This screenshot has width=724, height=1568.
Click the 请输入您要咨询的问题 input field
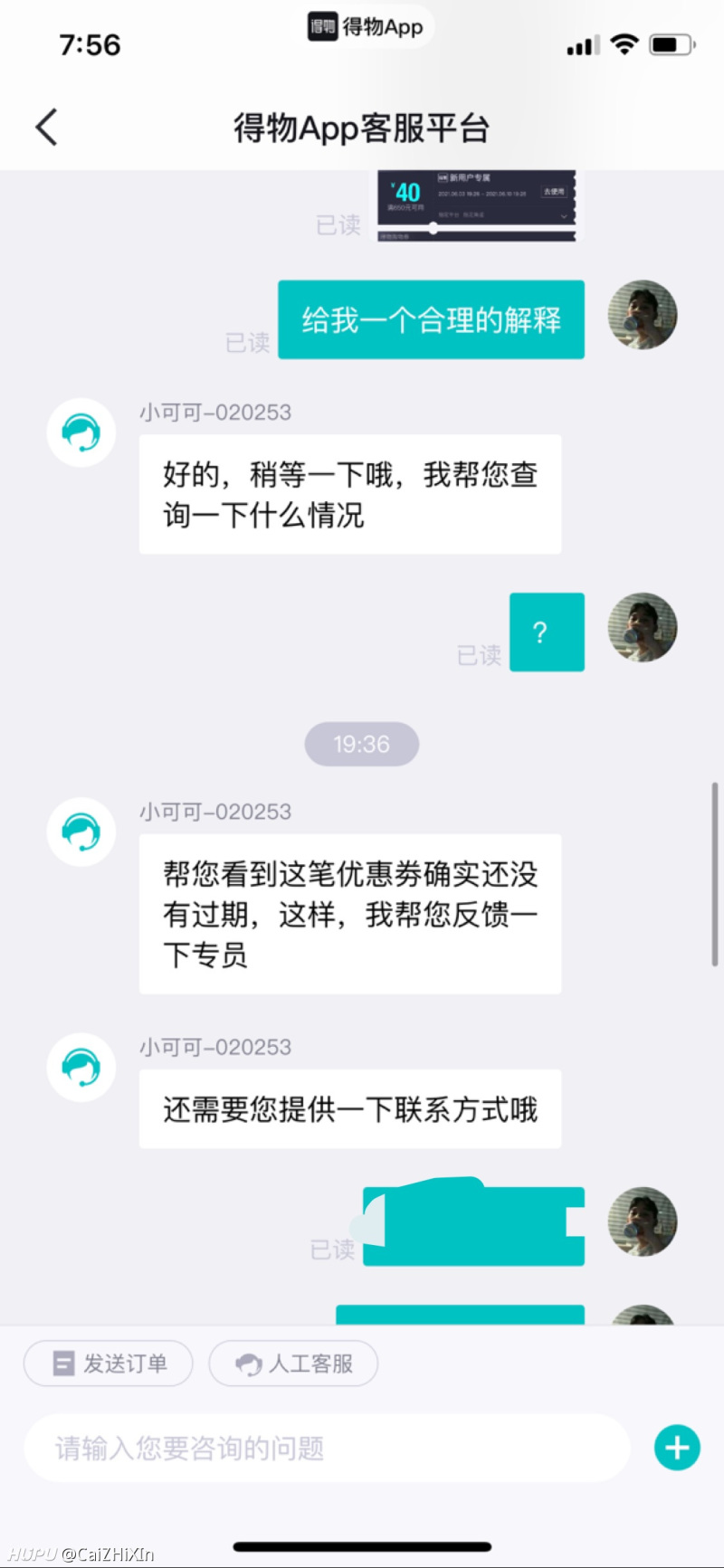tap(326, 1448)
